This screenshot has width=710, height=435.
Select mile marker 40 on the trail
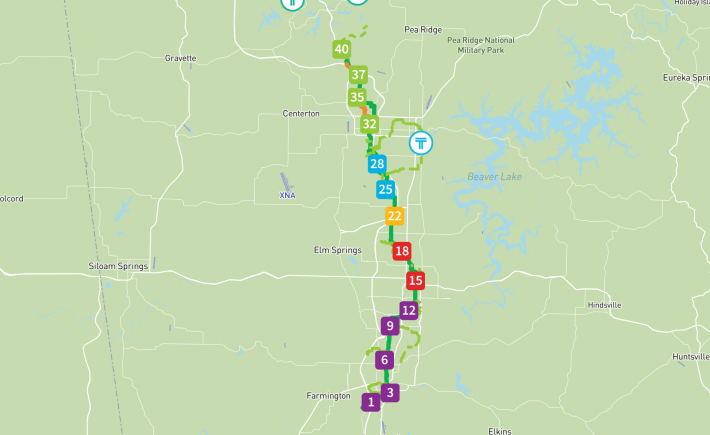point(342,49)
